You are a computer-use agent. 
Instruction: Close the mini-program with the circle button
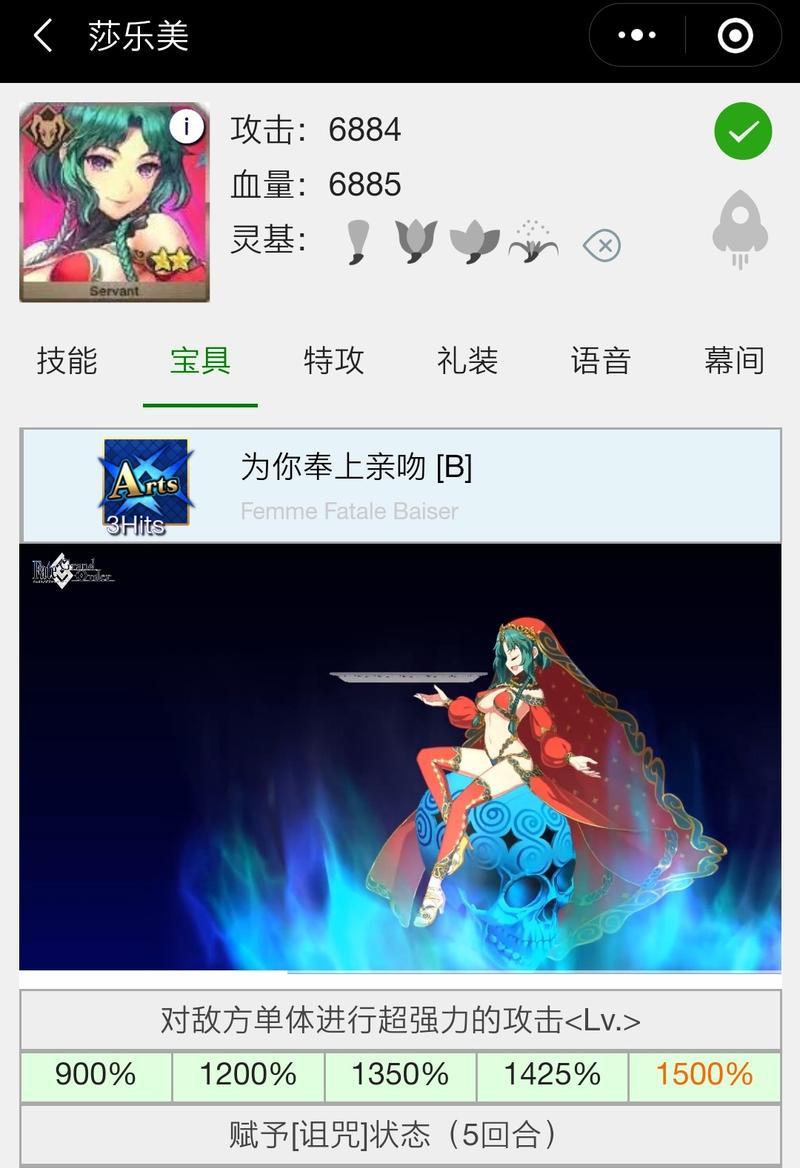(x=735, y=36)
